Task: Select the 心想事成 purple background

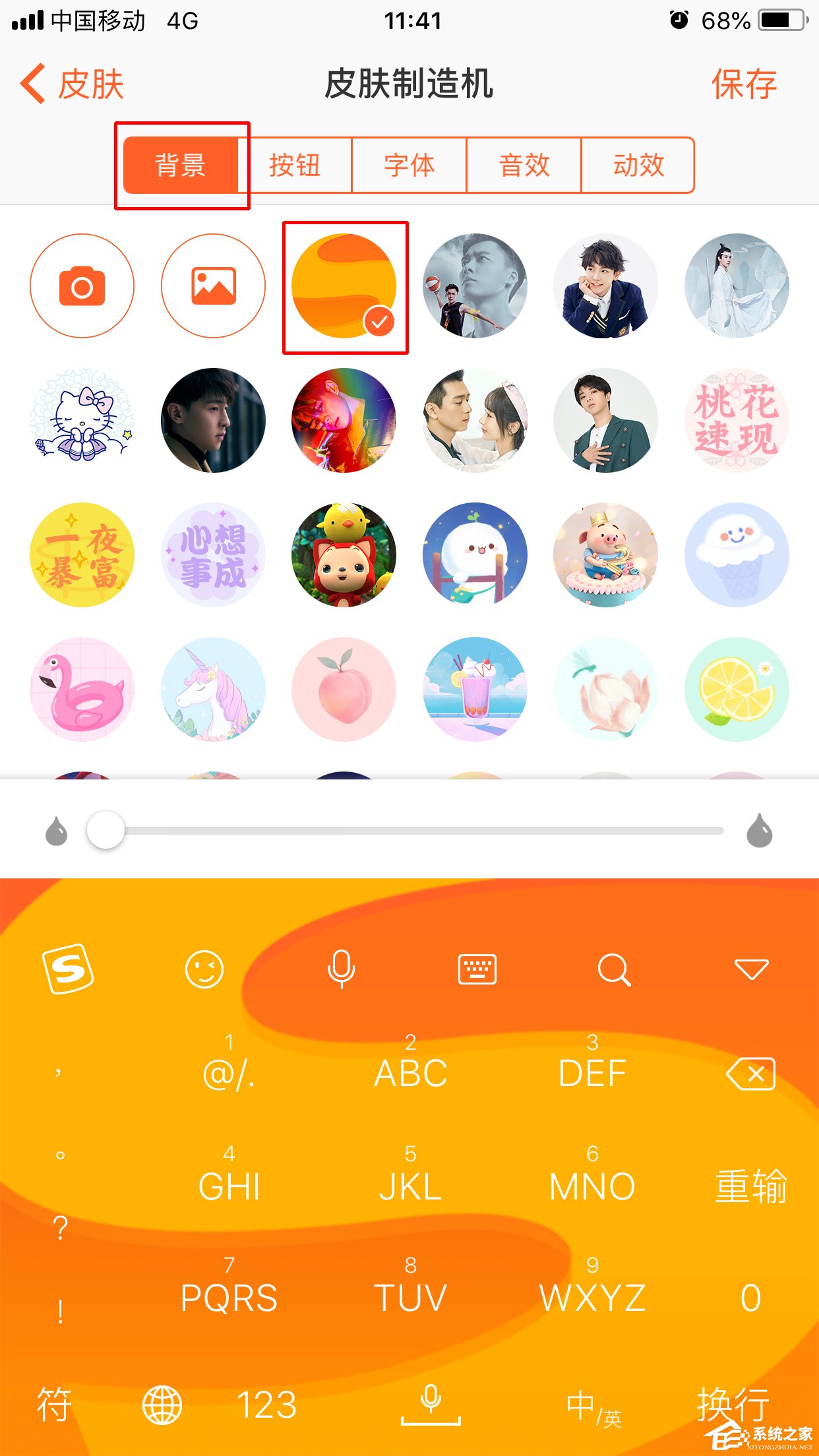Action: pos(213,555)
